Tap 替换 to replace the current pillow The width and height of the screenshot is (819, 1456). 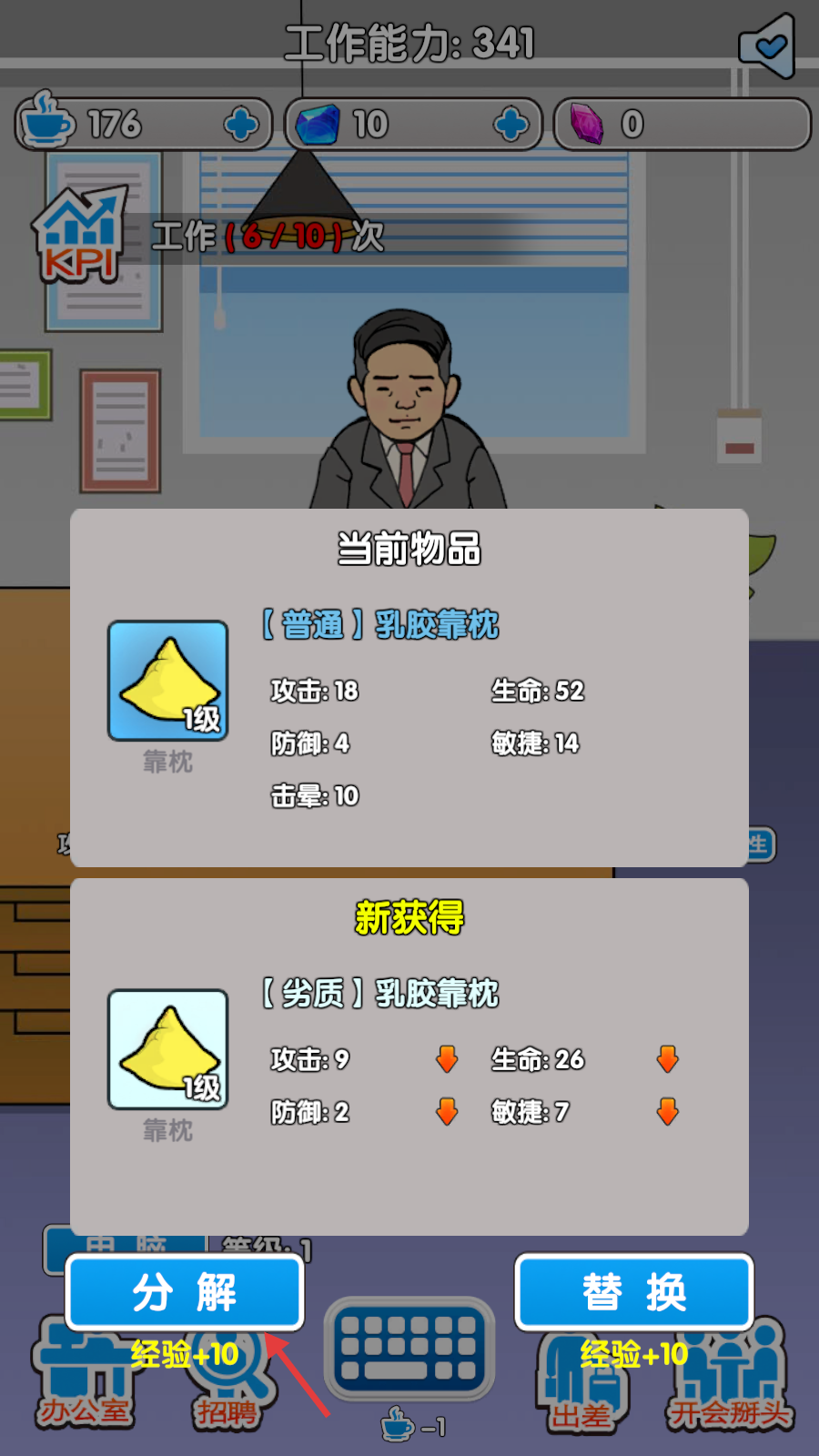634,1292
